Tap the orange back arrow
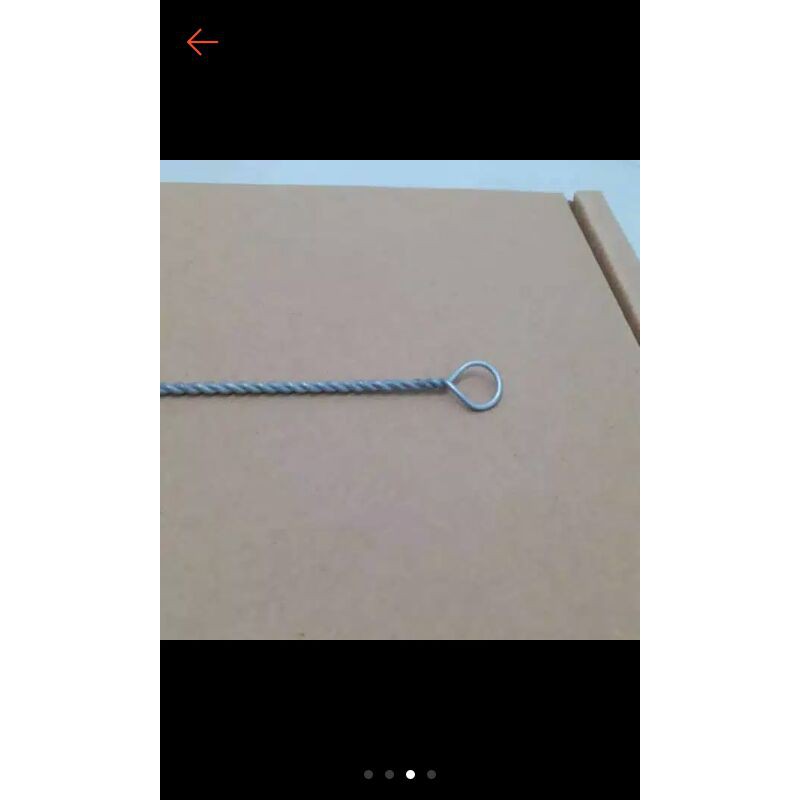 click(202, 42)
